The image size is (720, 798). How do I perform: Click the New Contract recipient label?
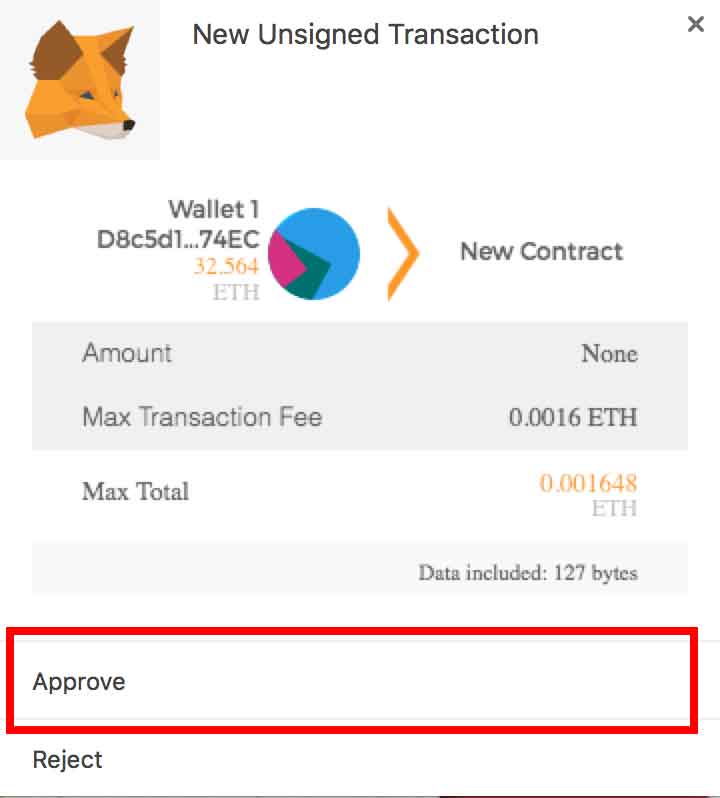(541, 252)
